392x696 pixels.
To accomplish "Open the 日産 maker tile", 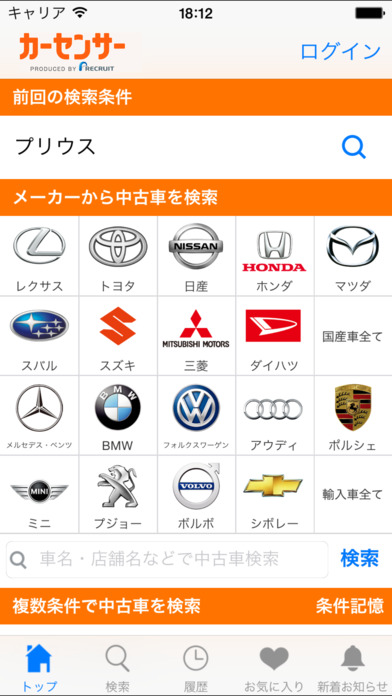I will [196, 256].
